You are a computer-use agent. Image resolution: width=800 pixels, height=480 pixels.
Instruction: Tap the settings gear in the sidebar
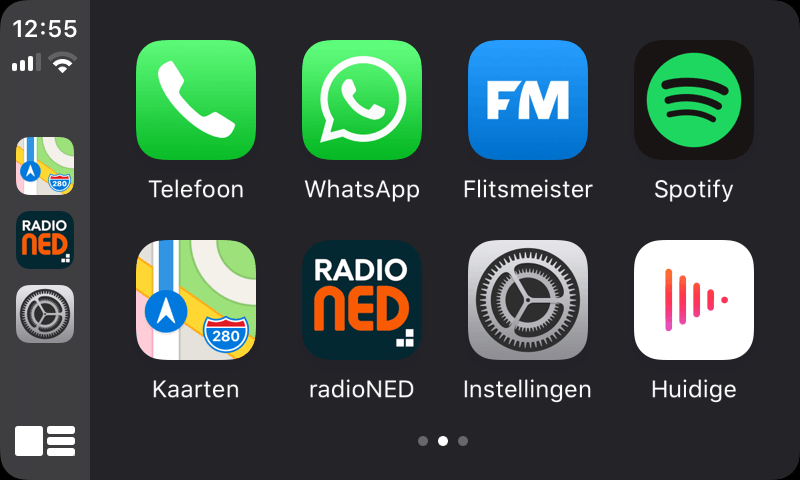(x=45, y=314)
